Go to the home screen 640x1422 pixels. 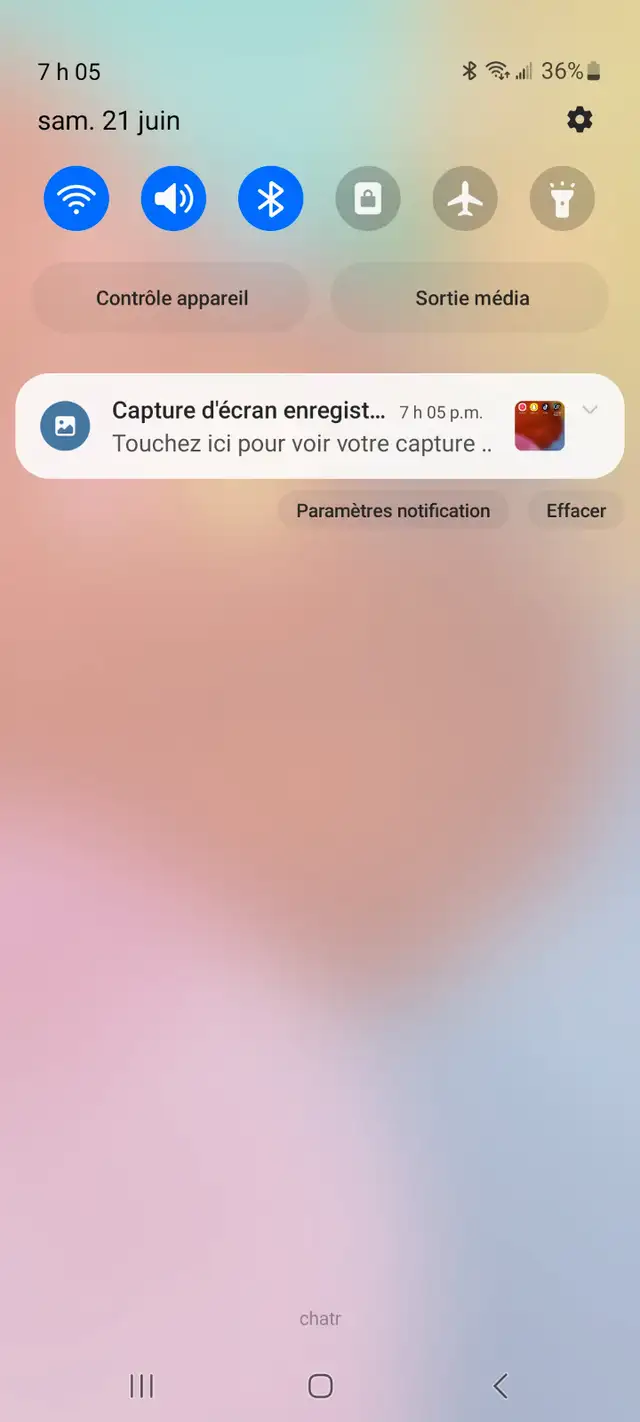pos(320,1385)
